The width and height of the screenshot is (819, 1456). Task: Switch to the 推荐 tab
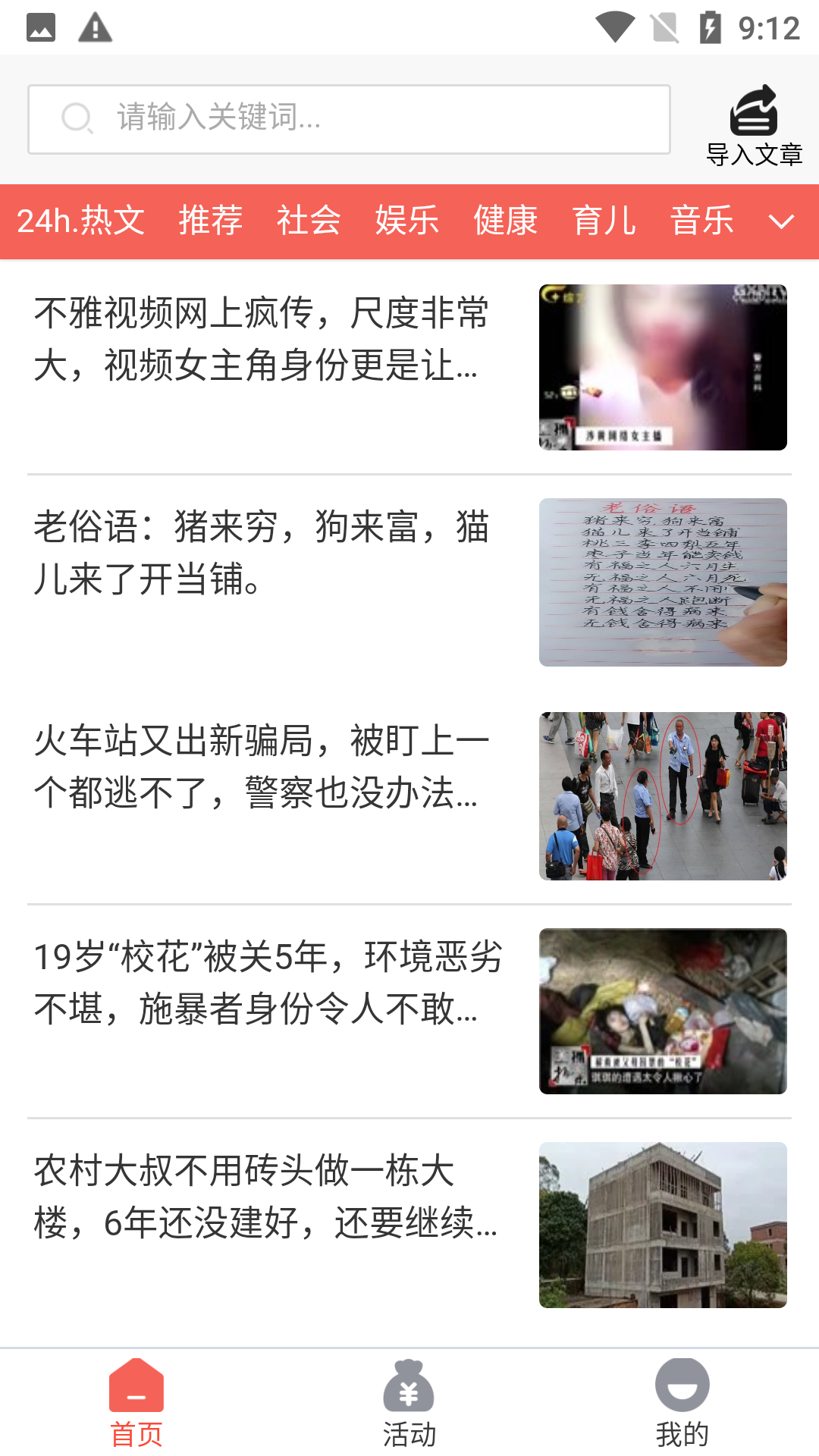(210, 221)
